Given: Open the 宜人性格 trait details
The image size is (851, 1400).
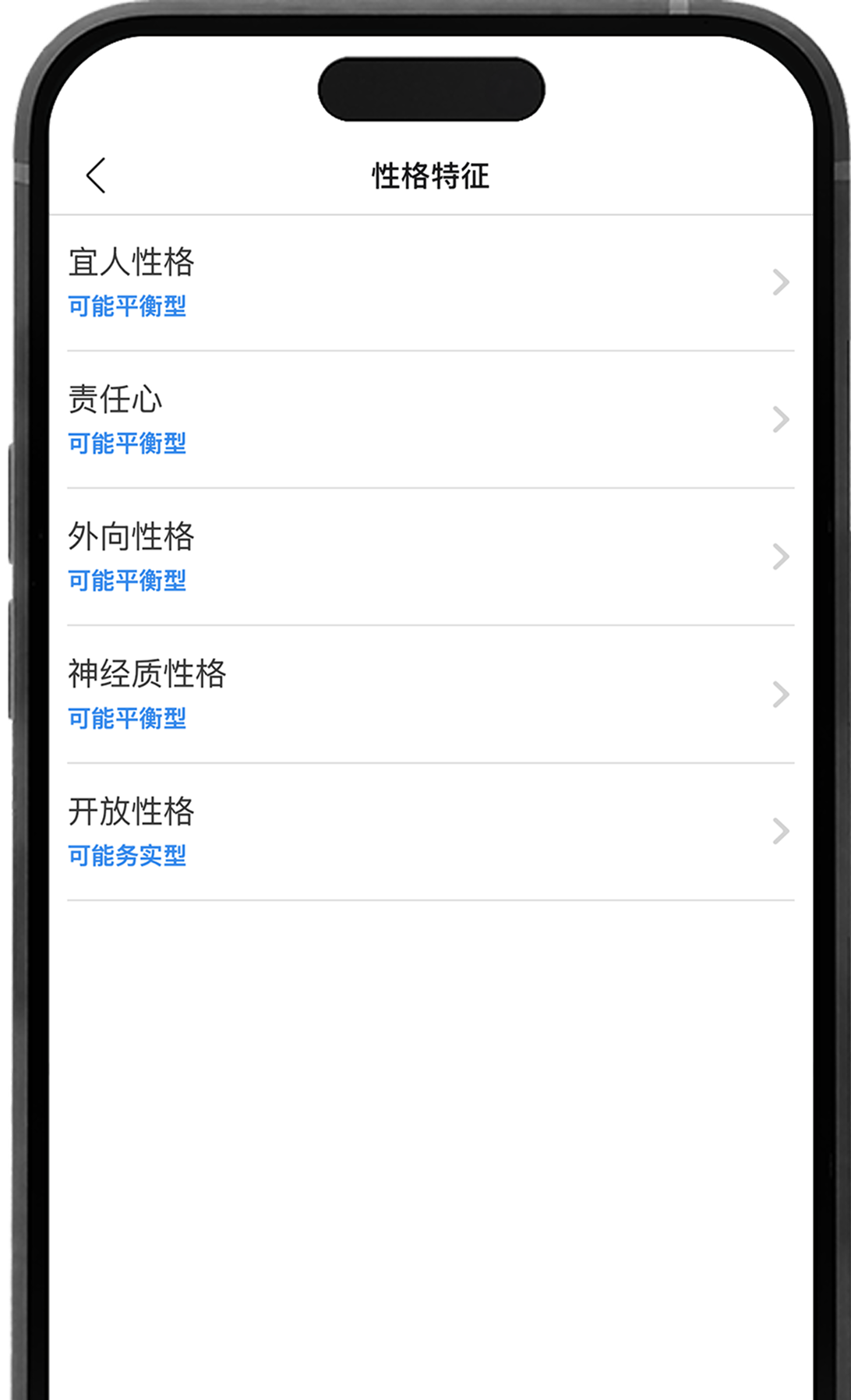Looking at the screenshot, I should (430, 282).
